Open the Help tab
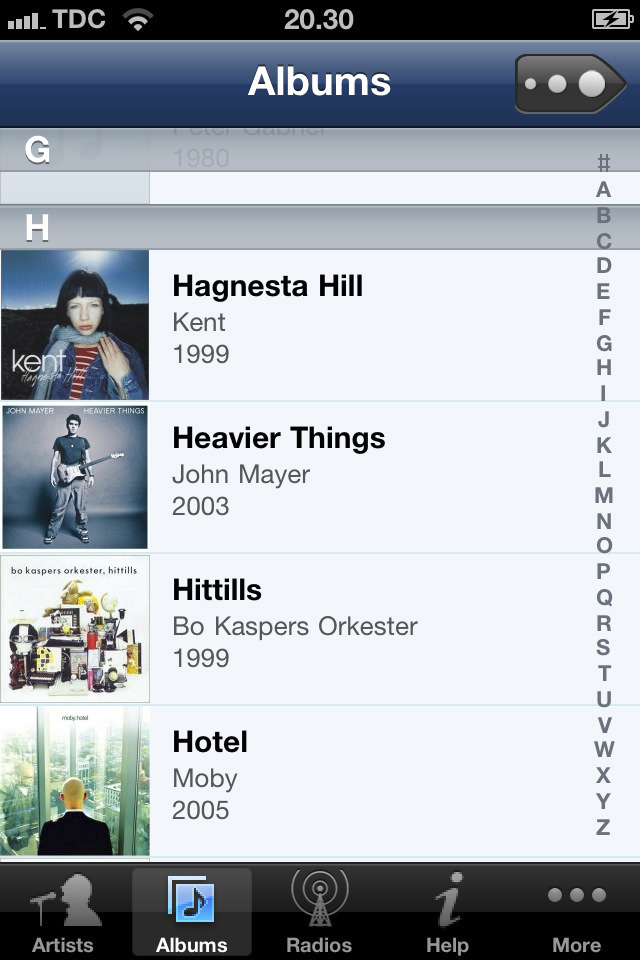 pyautogui.click(x=447, y=912)
